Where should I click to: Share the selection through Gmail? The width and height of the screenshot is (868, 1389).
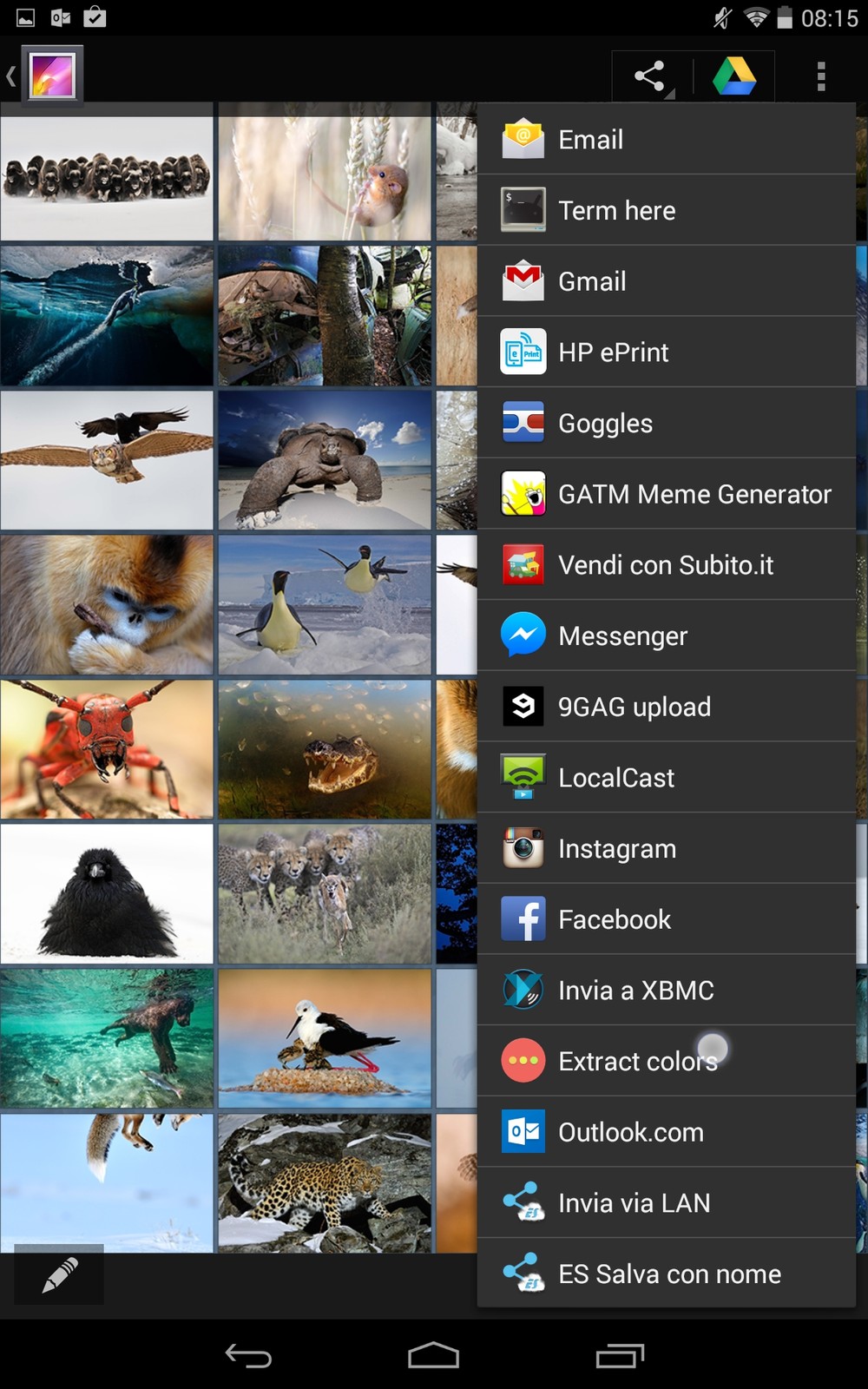click(x=666, y=281)
